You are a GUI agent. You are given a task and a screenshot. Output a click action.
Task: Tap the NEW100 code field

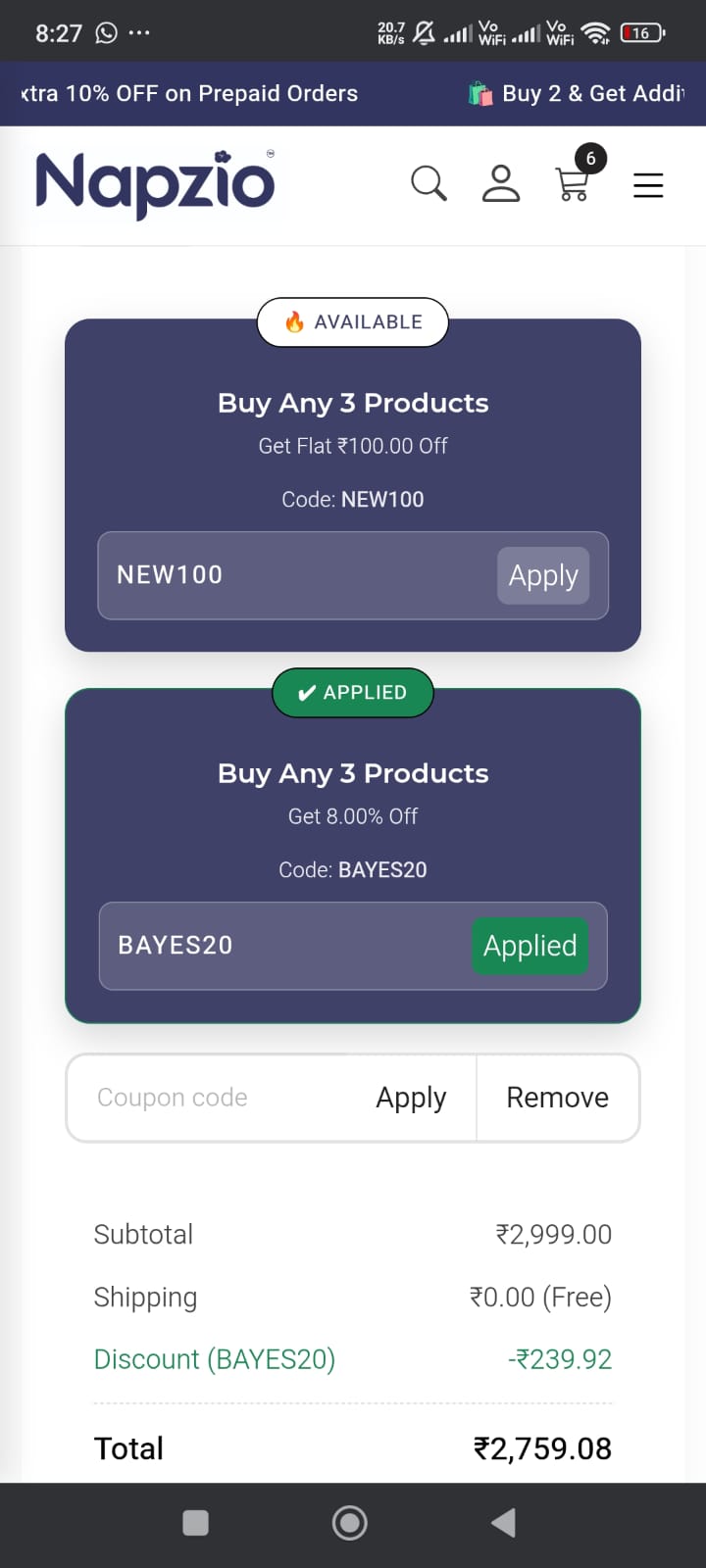pyautogui.click(x=284, y=575)
